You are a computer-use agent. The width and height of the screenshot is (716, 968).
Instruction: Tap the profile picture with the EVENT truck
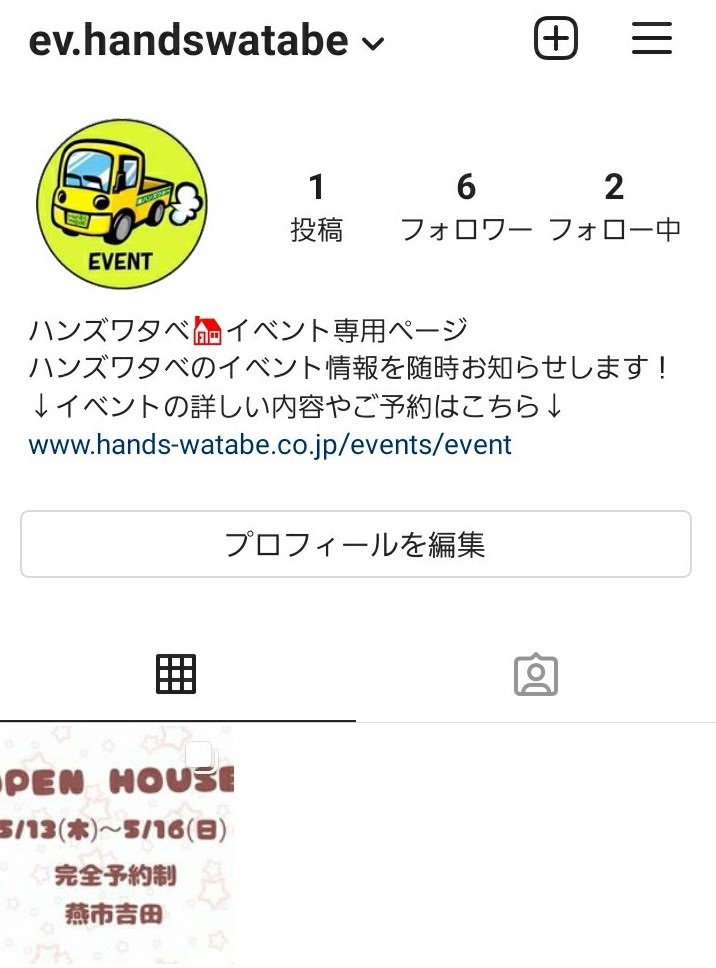(121, 203)
